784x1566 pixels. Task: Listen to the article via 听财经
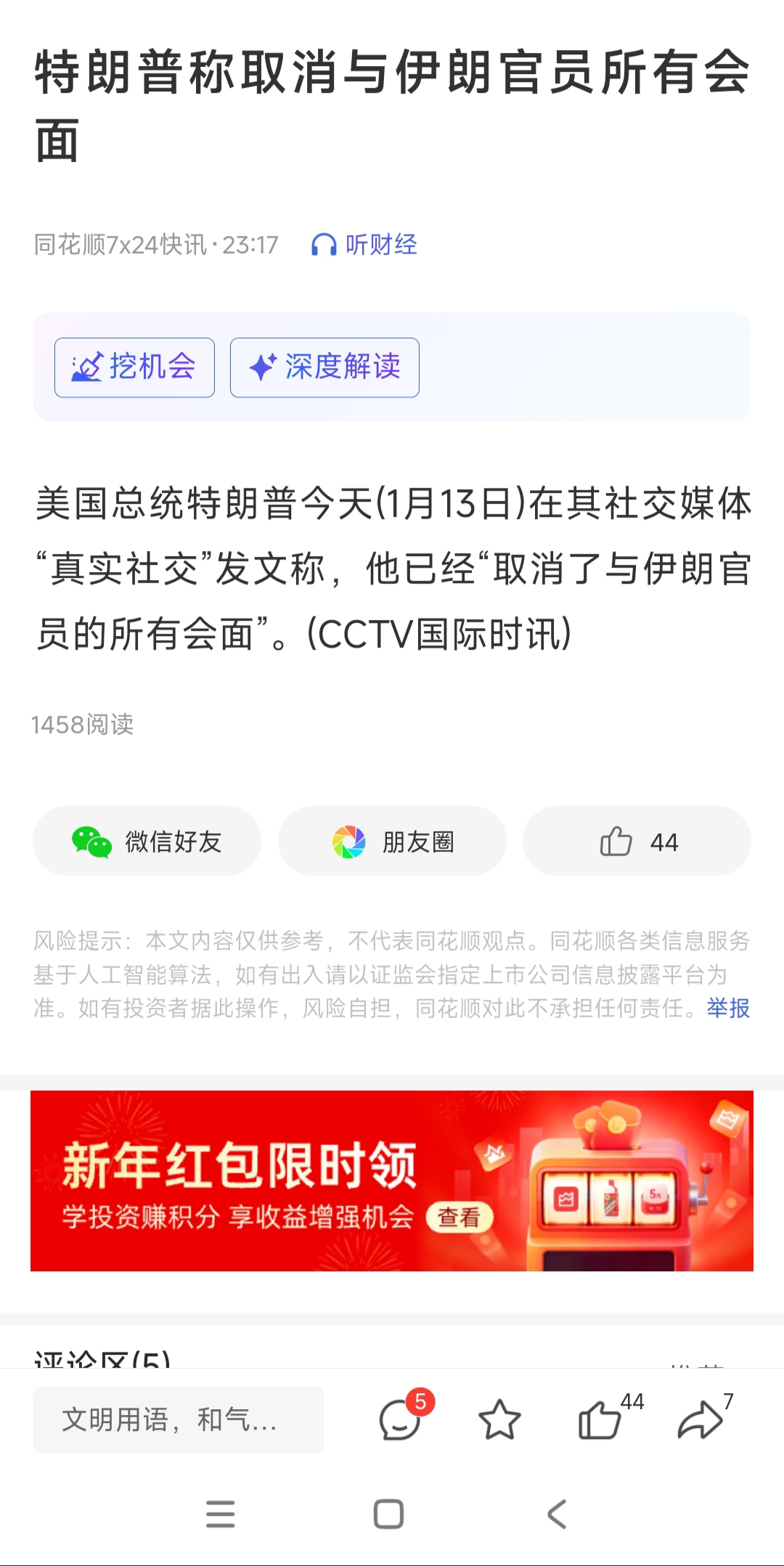364,245
